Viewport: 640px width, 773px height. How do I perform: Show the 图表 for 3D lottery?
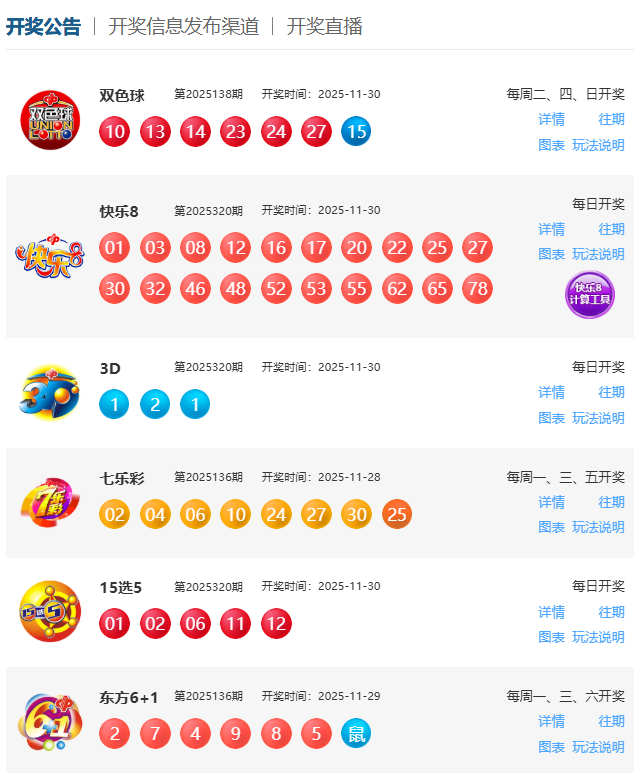pos(551,418)
